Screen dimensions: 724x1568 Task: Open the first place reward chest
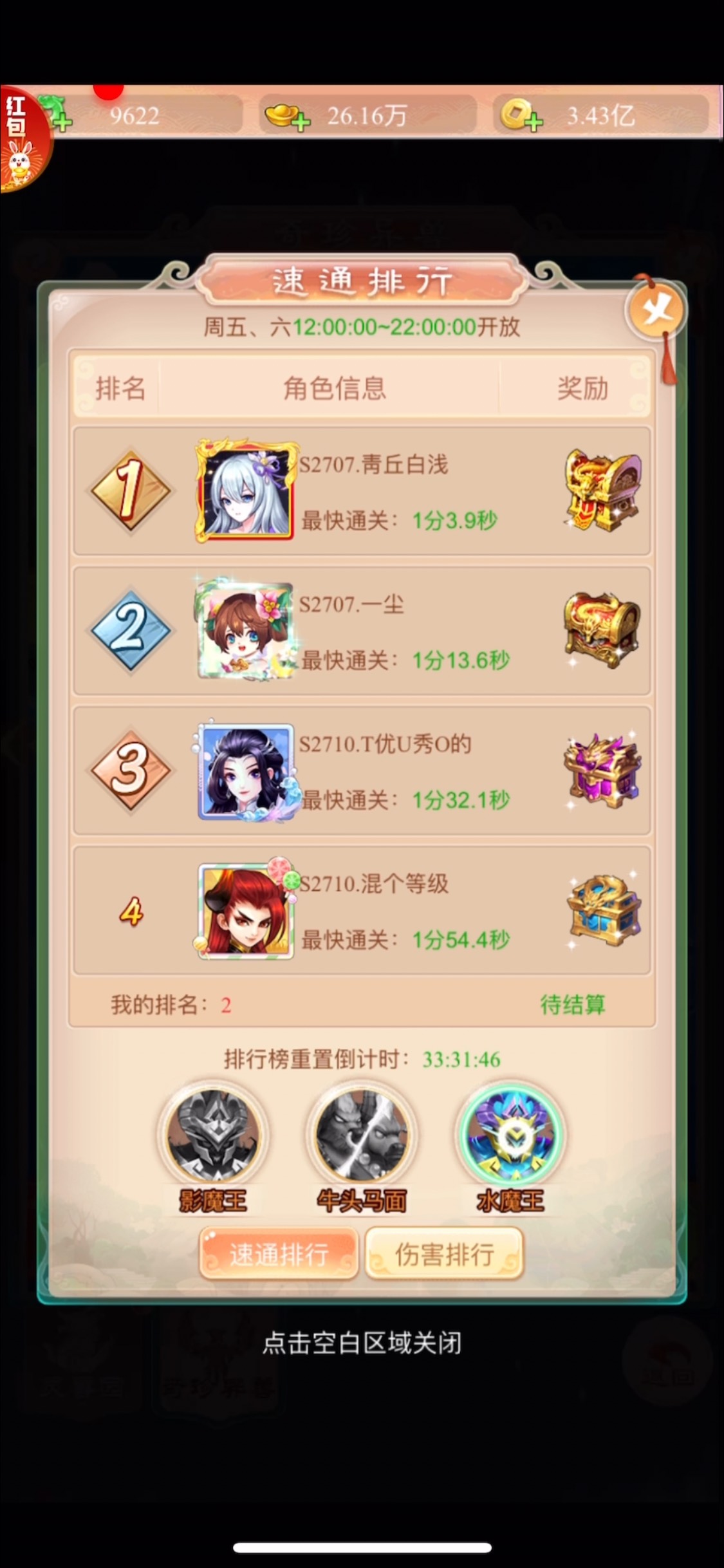602,490
